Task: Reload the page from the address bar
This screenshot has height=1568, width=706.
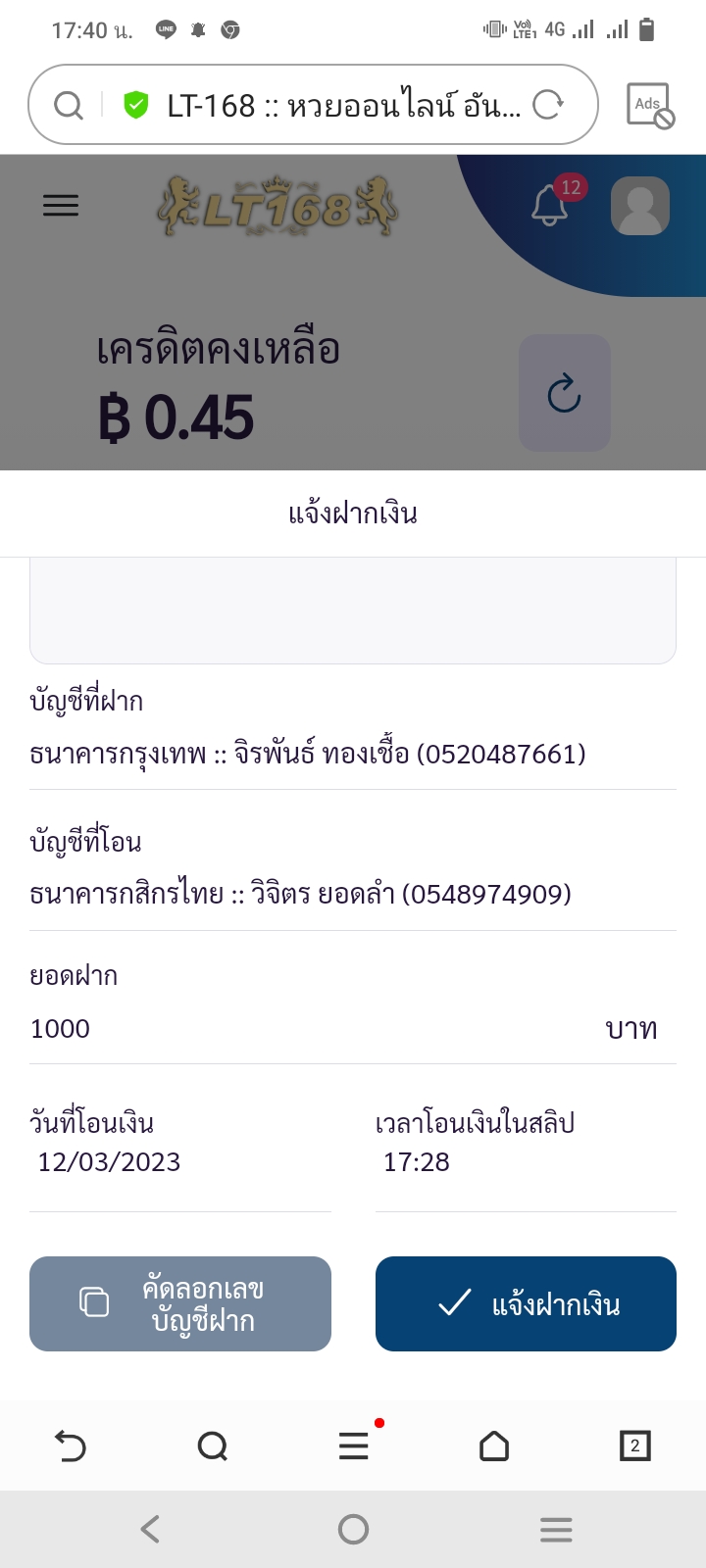Action: (x=548, y=105)
